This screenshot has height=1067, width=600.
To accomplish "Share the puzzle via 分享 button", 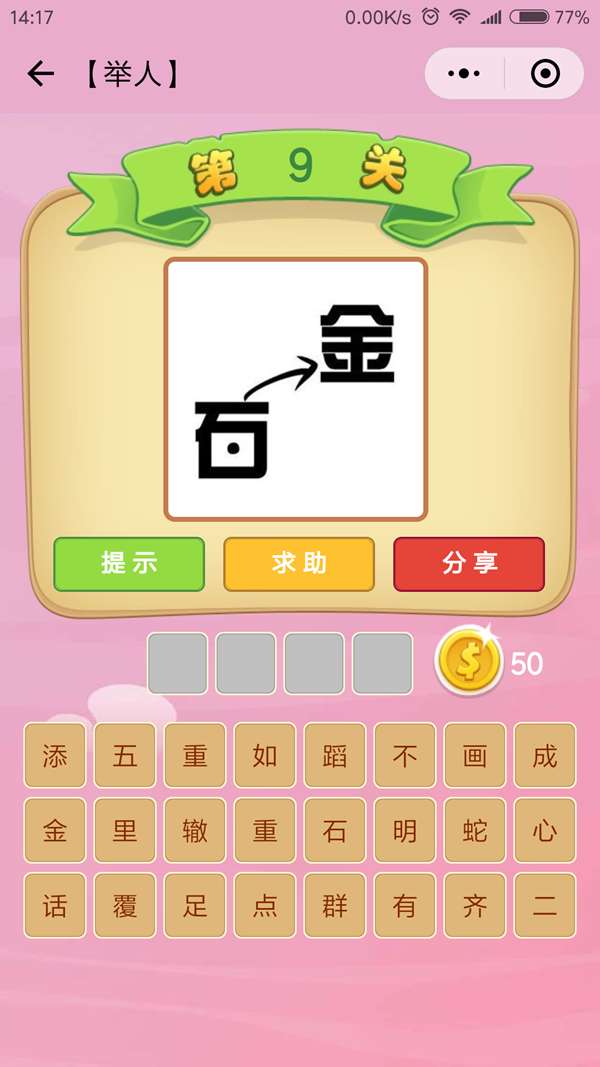I will click(x=469, y=564).
